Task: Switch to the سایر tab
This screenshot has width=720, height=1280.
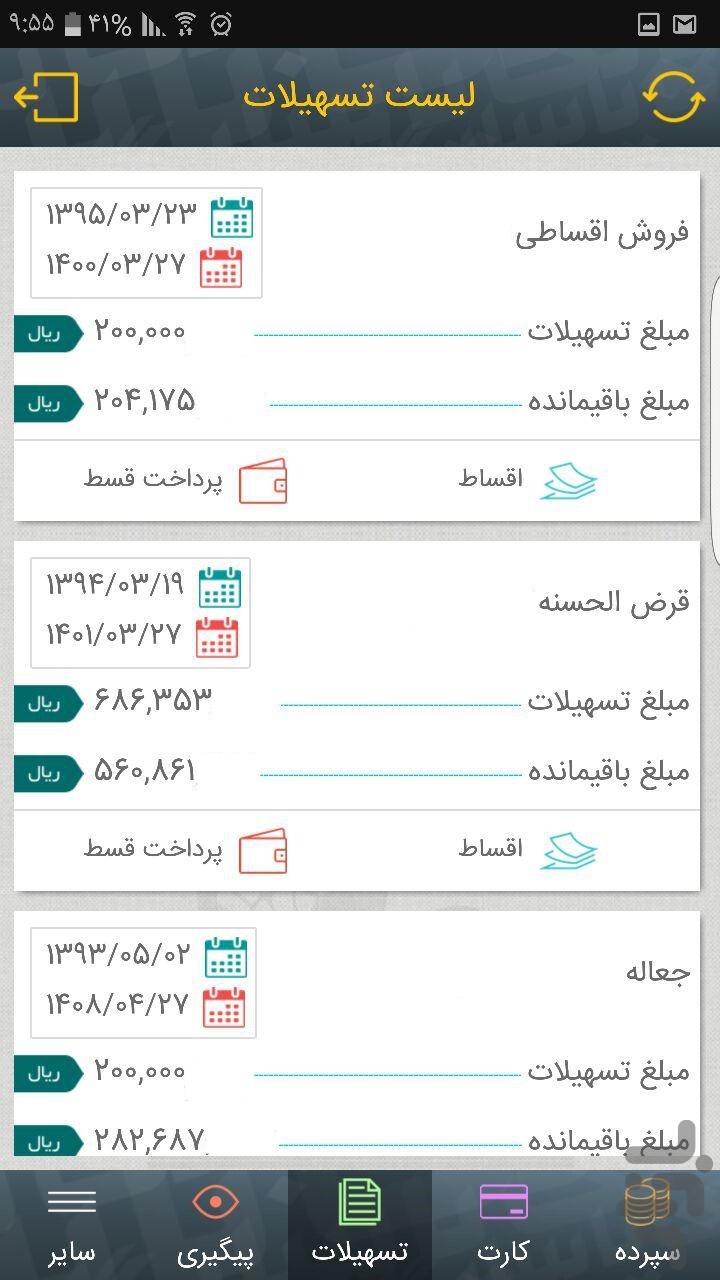Action: click(x=72, y=1222)
